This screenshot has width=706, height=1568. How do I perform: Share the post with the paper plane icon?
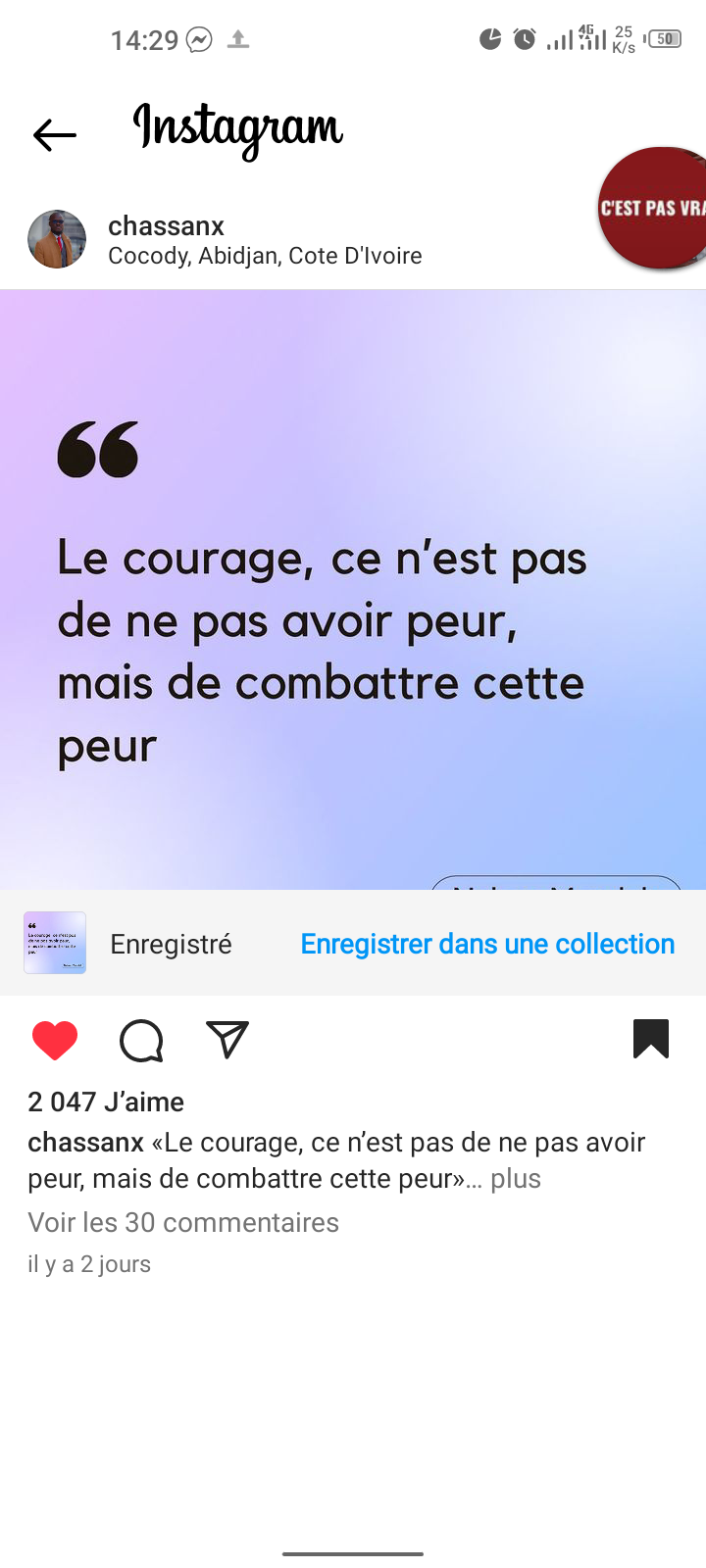tap(227, 1040)
